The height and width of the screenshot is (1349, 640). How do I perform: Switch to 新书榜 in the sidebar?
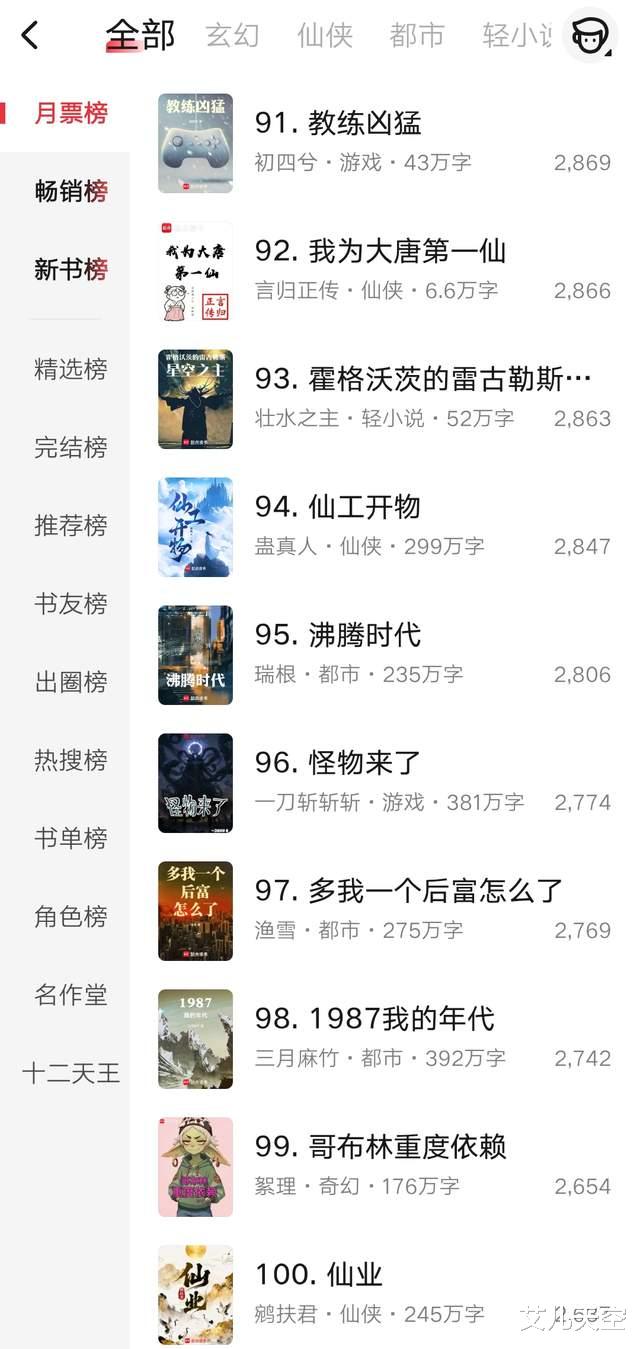pos(71,269)
